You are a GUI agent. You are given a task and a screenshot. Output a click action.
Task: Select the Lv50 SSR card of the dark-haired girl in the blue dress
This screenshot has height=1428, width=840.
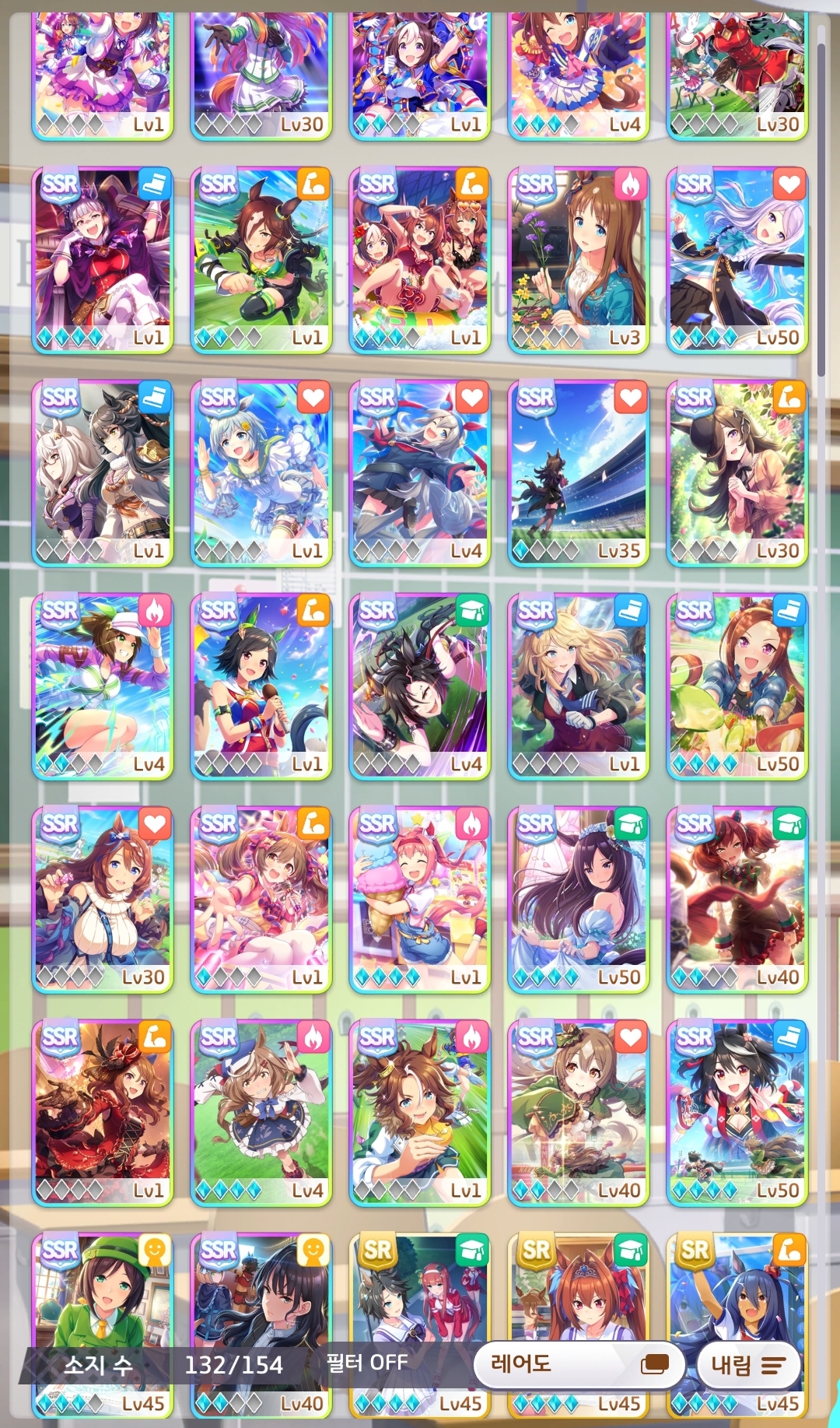click(x=579, y=900)
